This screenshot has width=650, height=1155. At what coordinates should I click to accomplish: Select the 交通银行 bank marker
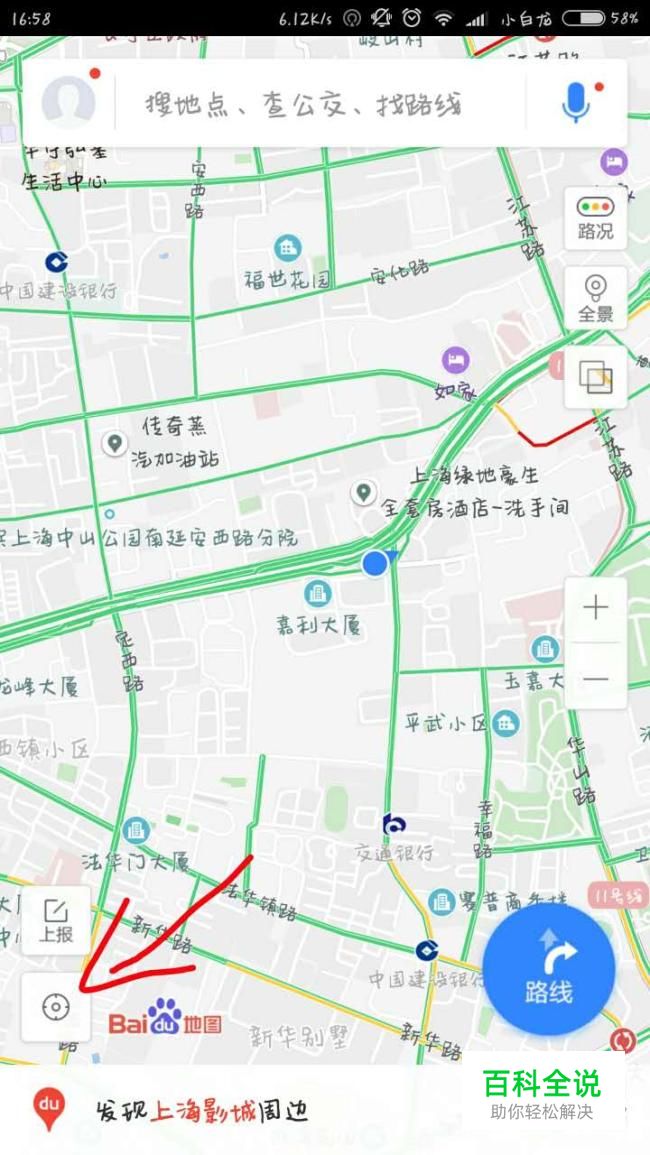pos(395,826)
